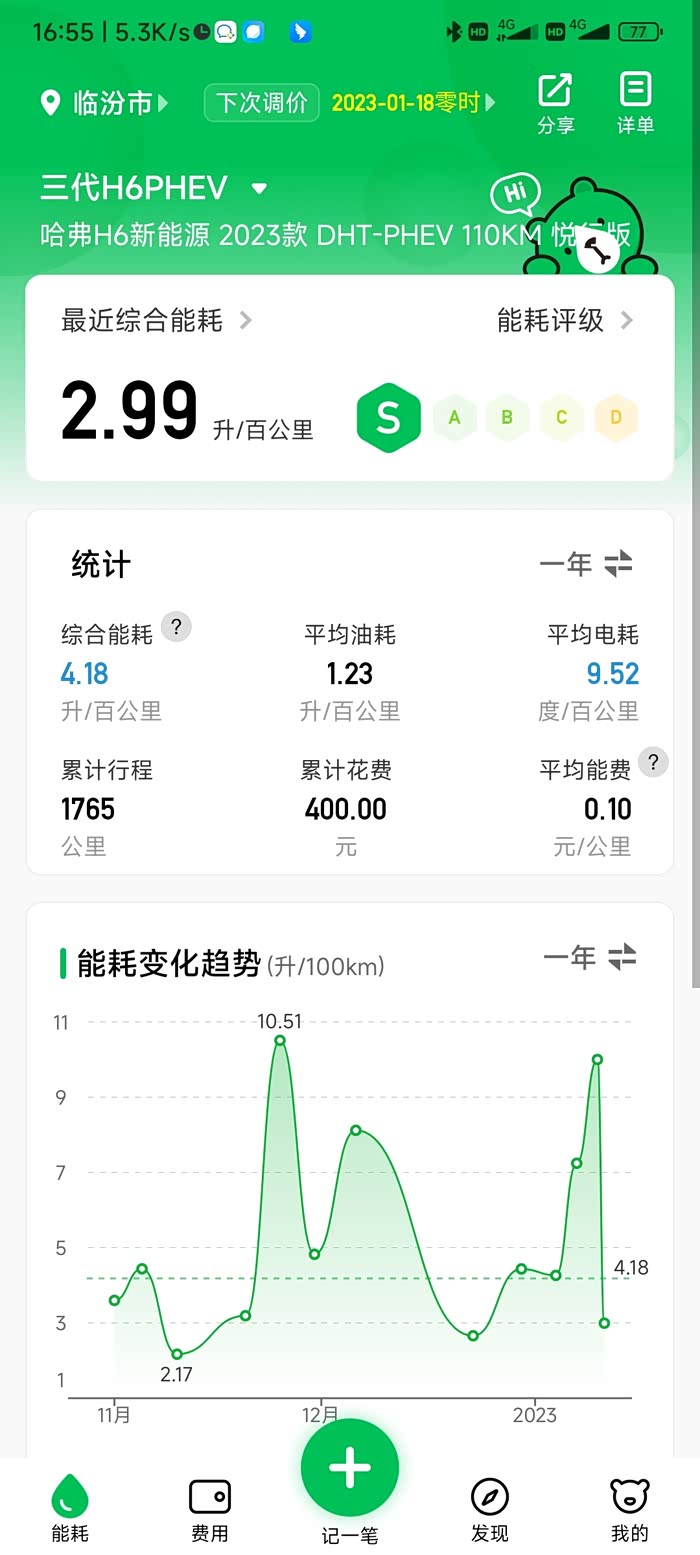Open the 我的 tab

(x=630, y=1510)
